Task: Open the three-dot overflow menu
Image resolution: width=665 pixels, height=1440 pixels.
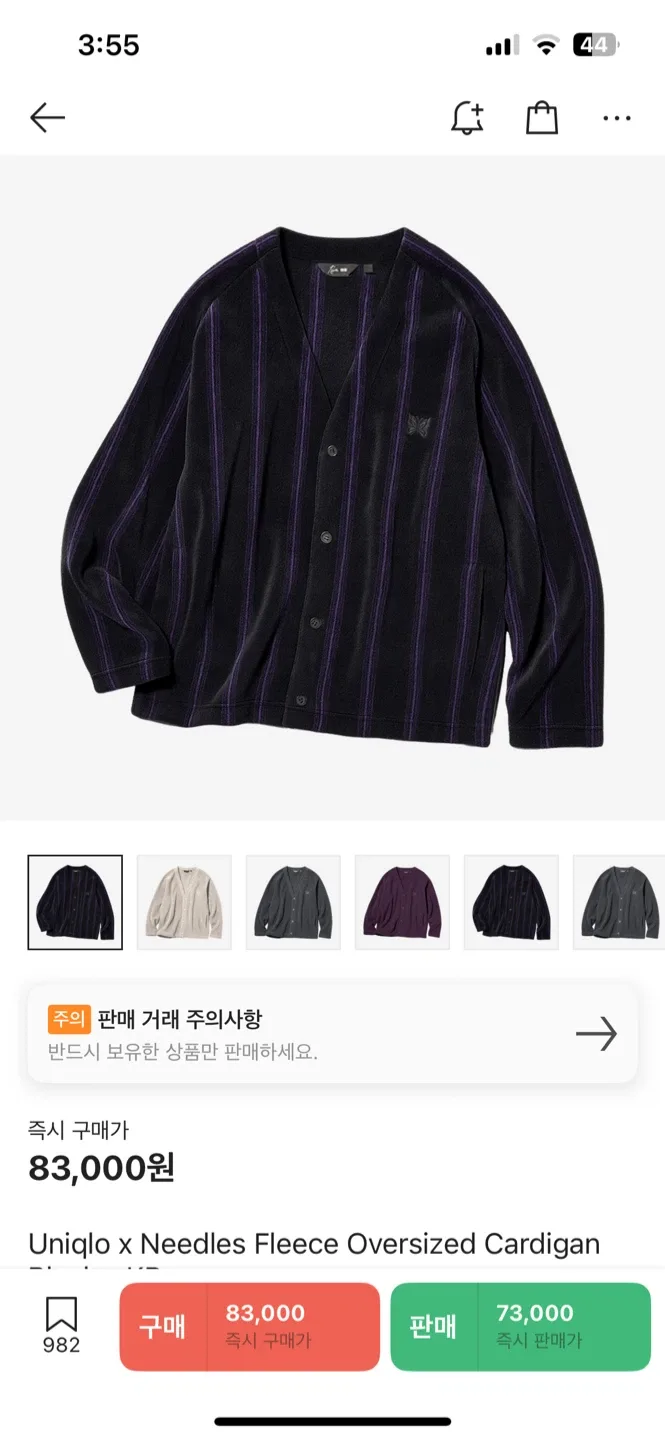Action: coord(616,118)
